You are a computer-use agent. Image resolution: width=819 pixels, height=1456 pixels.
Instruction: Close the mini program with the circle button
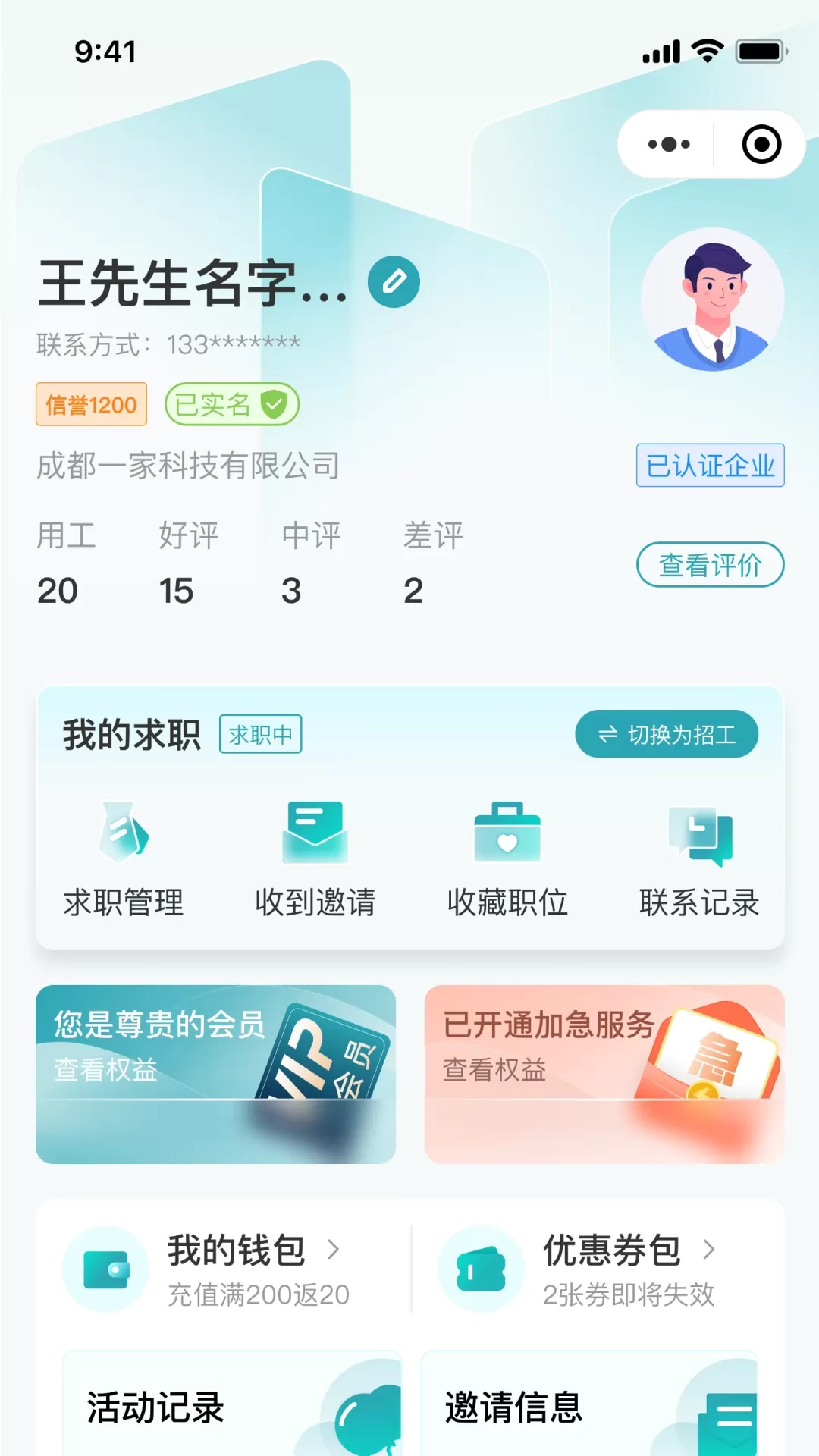pyautogui.click(x=761, y=144)
